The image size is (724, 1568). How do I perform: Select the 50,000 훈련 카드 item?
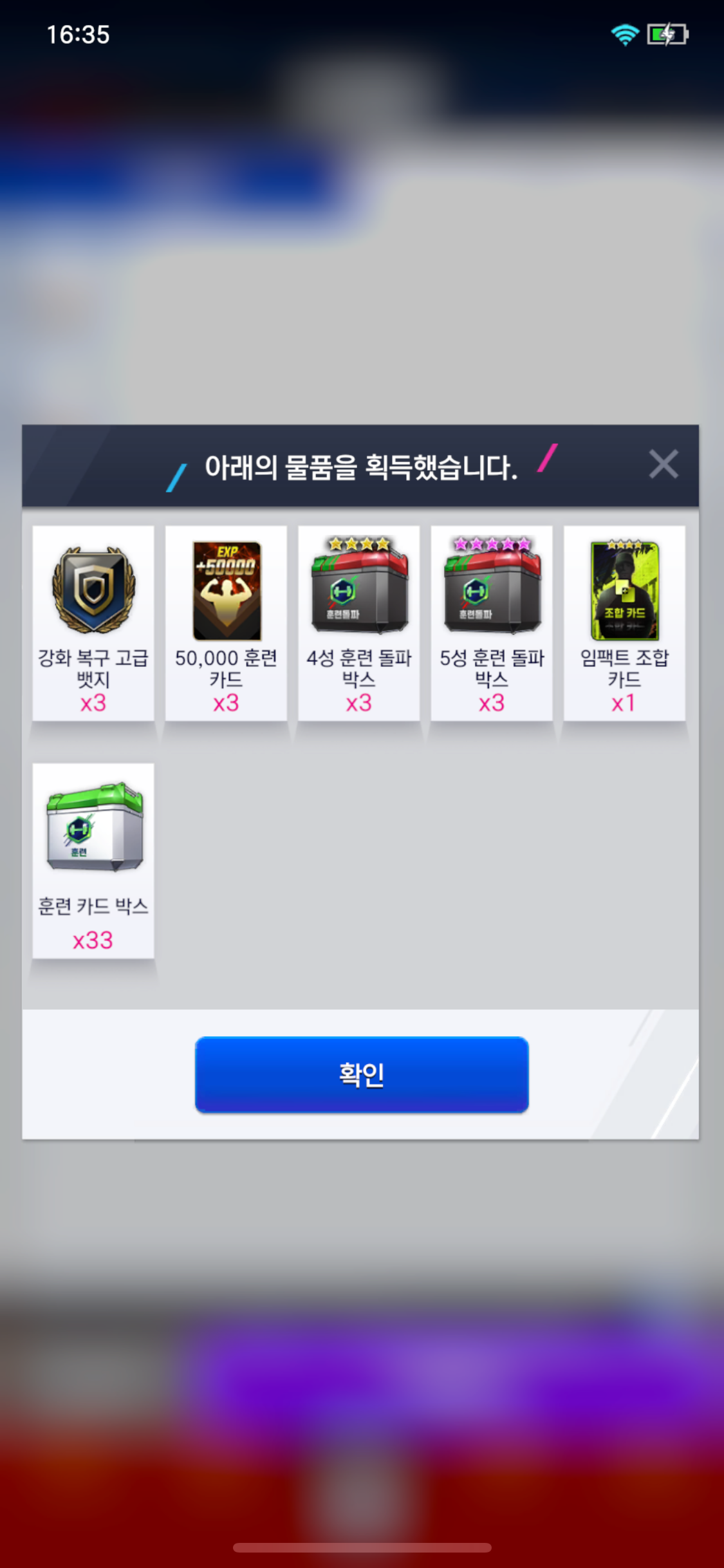[x=226, y=622]
